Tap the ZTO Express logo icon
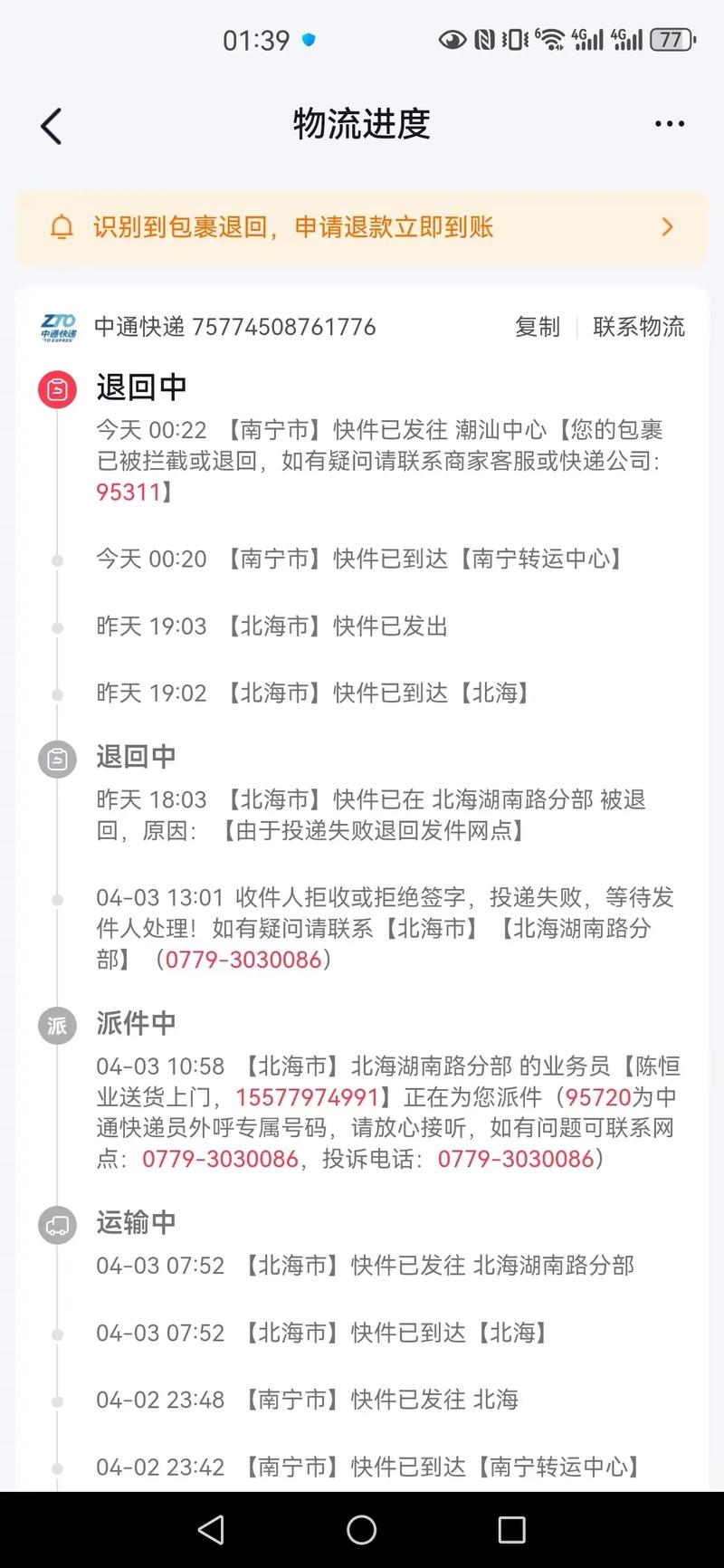Viewport: 724px width, 1568px height. point(57,327)
